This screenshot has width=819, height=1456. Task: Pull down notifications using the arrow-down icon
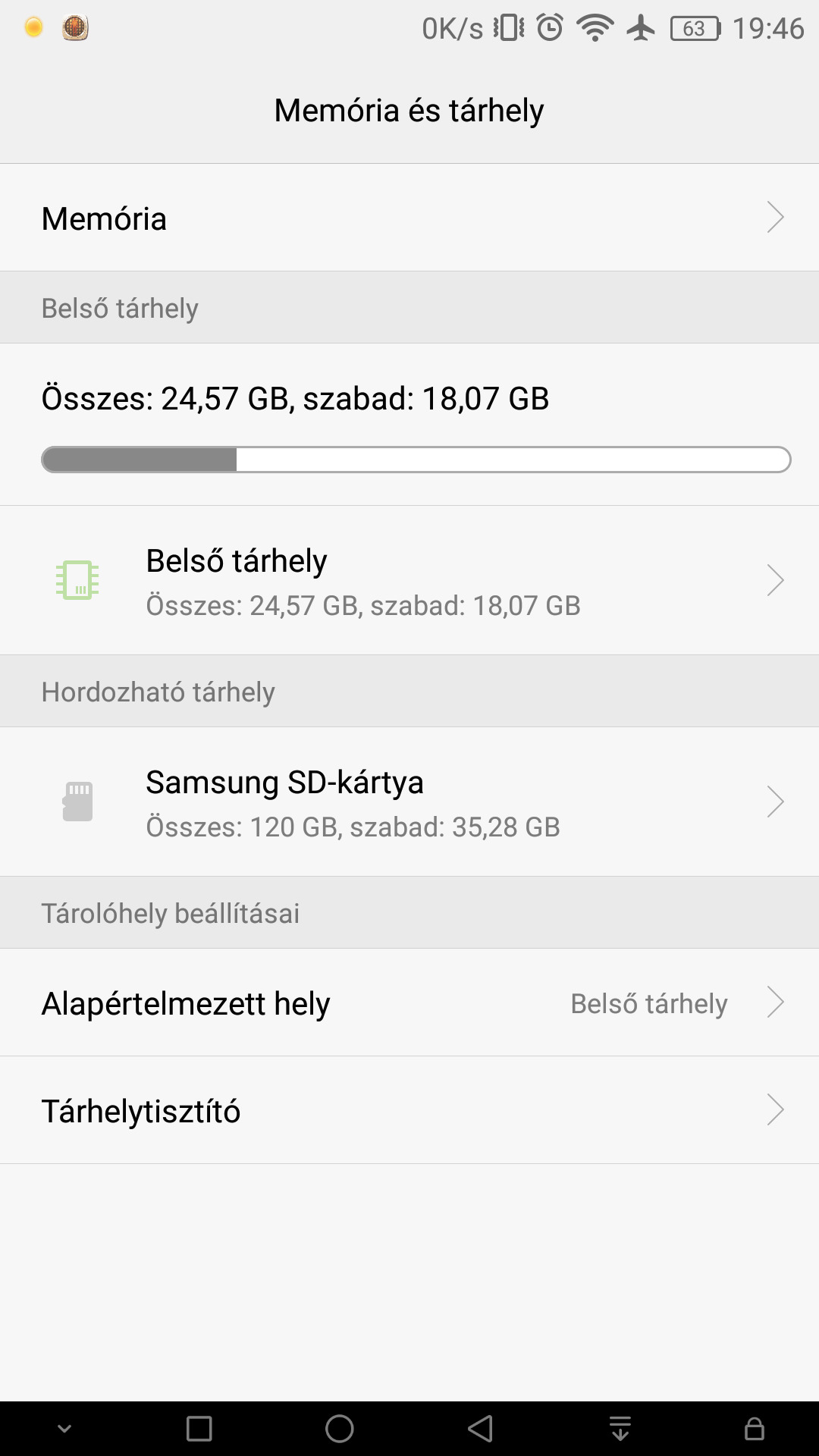tap(620, 1429)
